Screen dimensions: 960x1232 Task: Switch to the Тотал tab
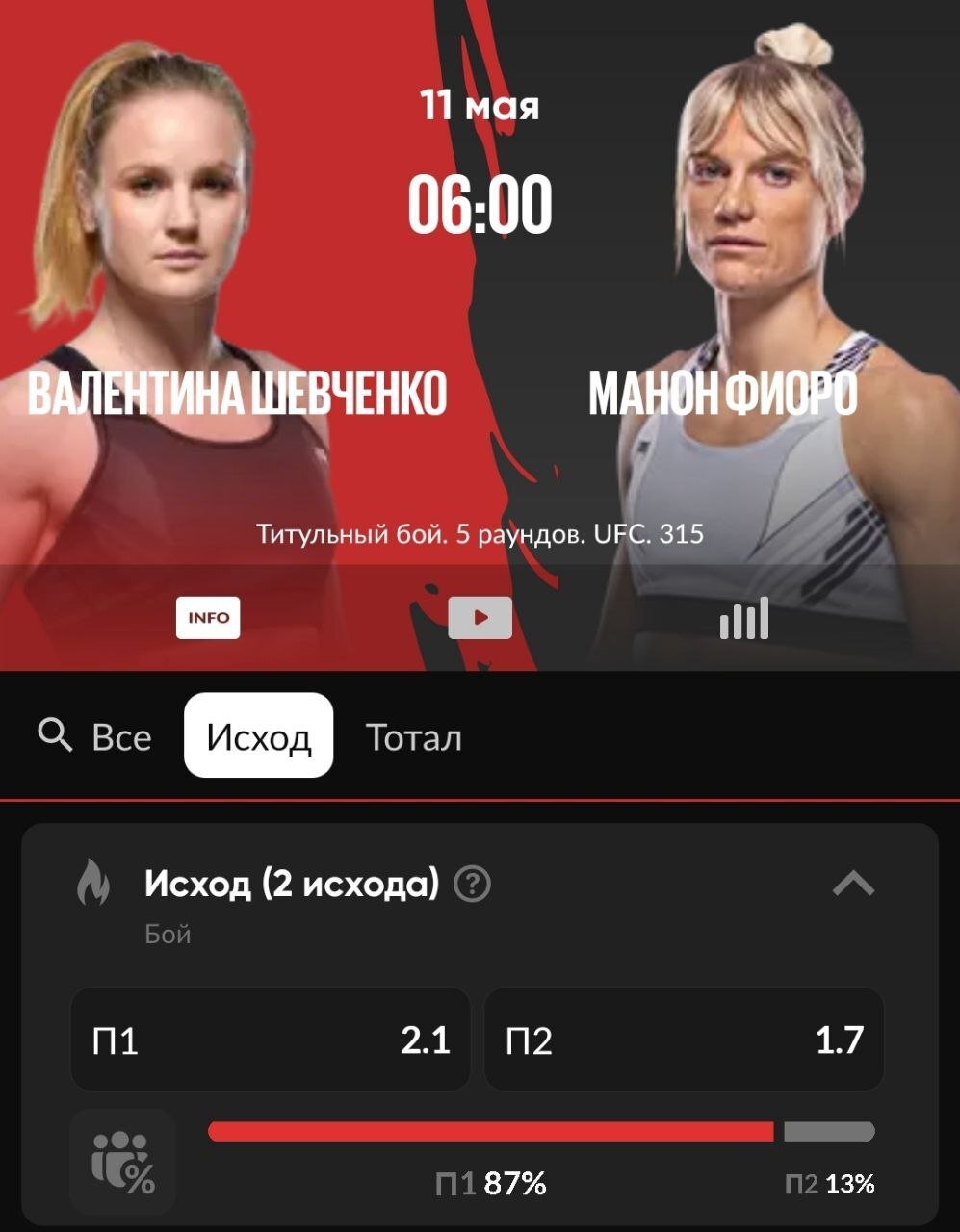(414, 737)
